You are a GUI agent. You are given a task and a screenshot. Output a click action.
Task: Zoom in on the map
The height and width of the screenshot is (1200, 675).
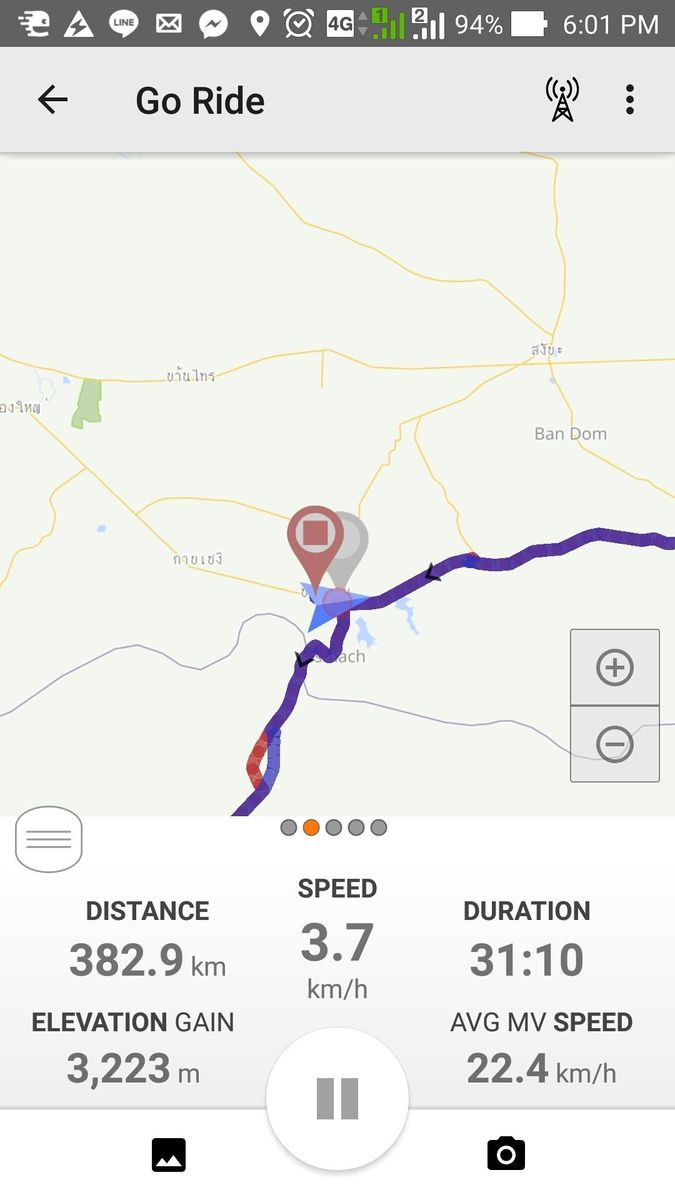pyautogui.click(x=614, y=668)
